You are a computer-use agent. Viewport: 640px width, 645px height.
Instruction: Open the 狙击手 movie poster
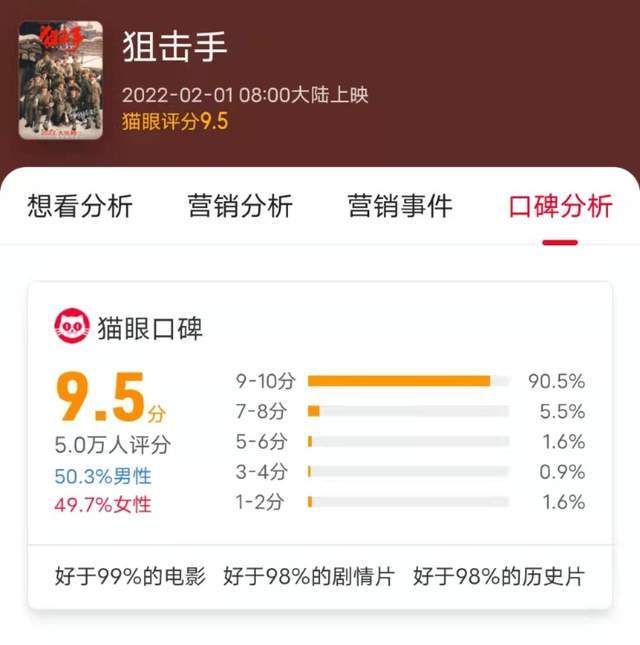pyautogui.click(x=60, y=80)
